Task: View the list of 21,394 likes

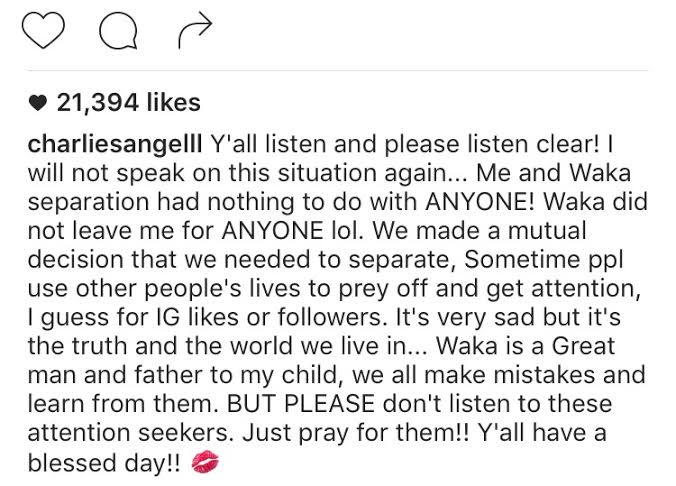Action: click(126, 101)
